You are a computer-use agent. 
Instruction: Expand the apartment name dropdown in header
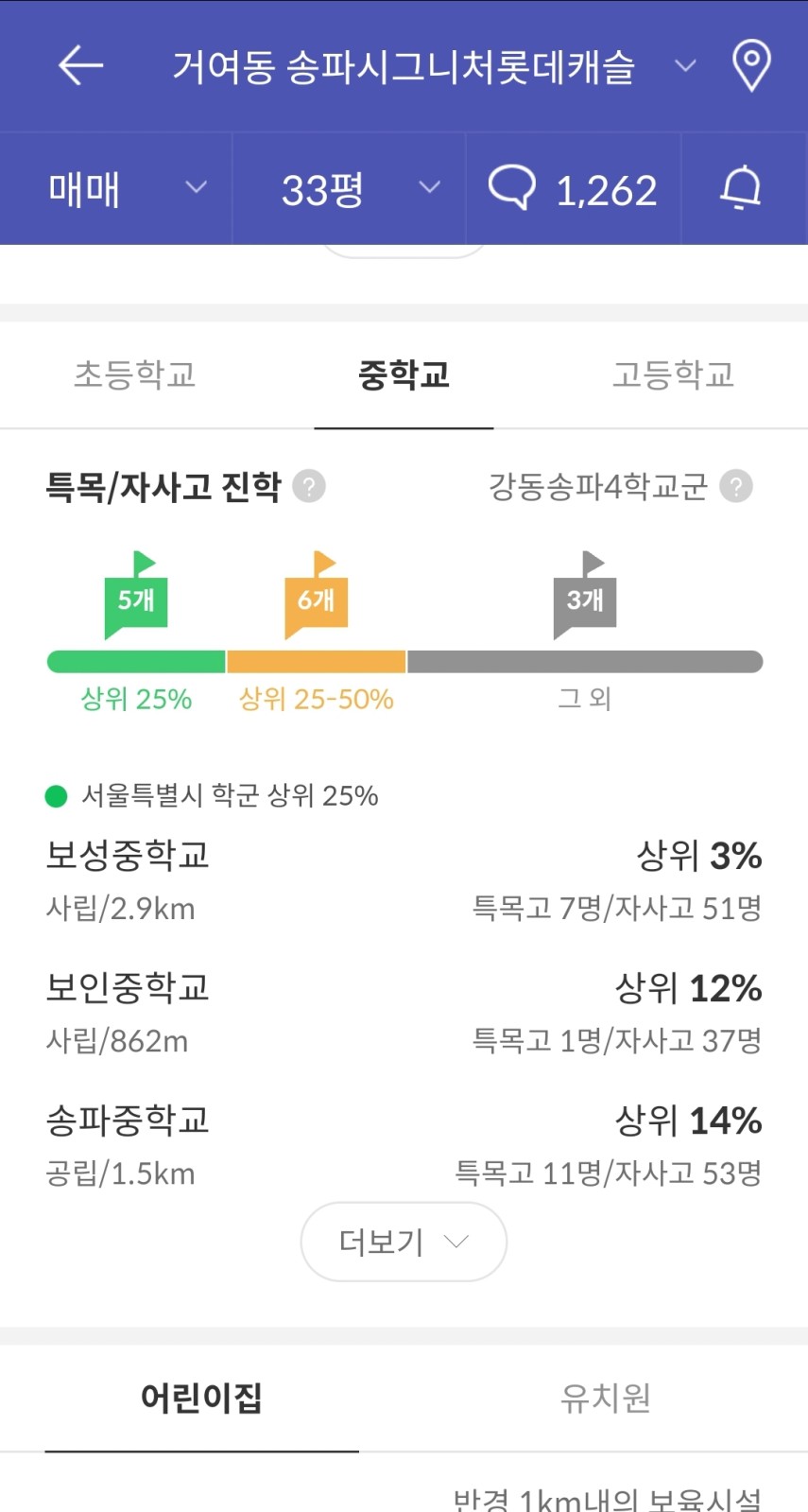point(685,65)
